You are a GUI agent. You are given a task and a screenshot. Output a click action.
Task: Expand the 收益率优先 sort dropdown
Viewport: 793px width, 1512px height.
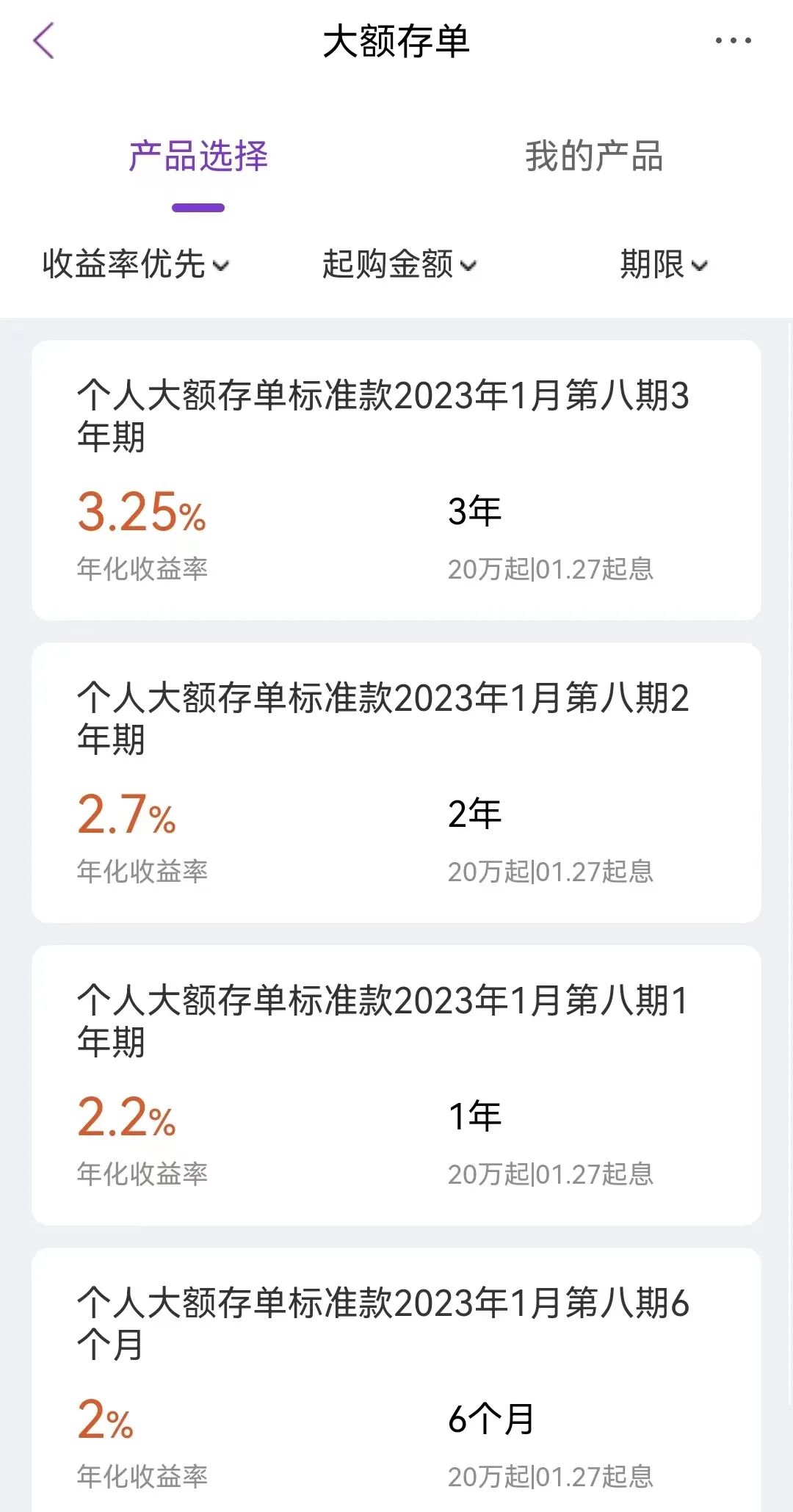coord(137,264)
